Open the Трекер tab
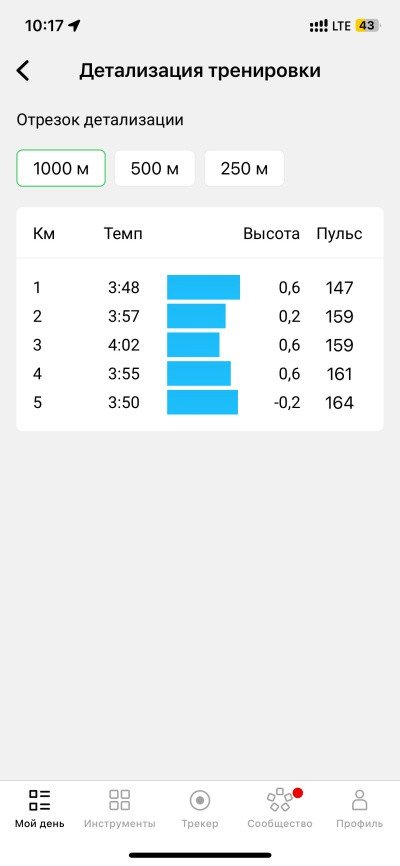 coord(200,809)
